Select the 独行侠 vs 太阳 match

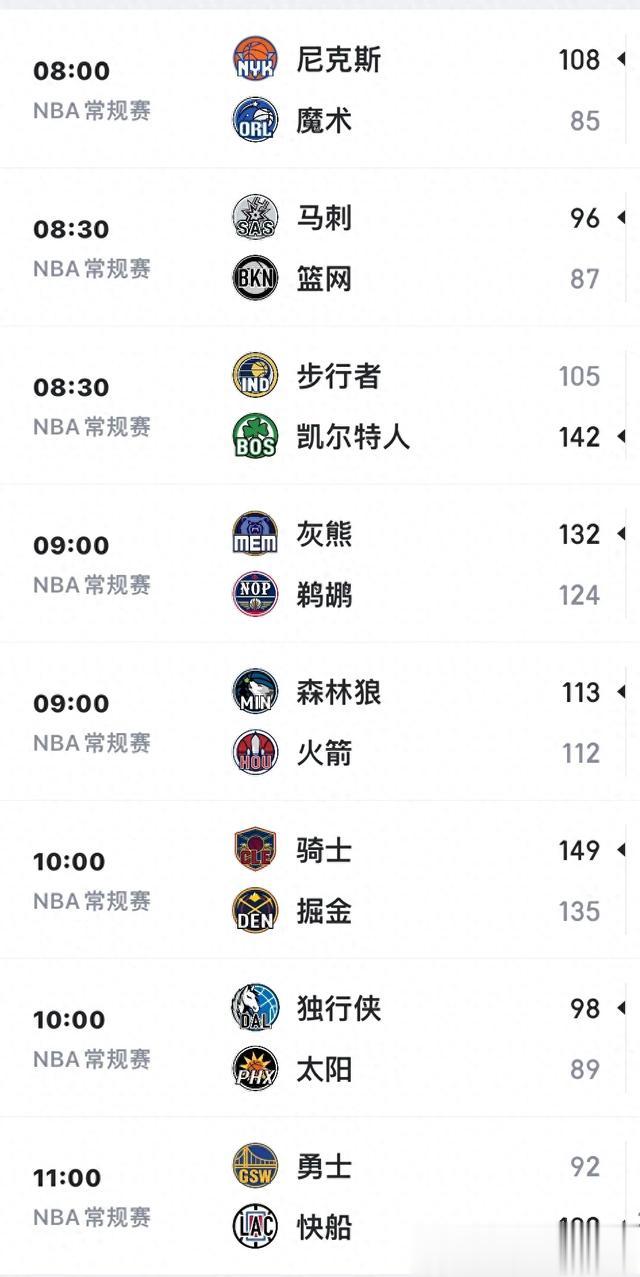(x=320, y=1038)
